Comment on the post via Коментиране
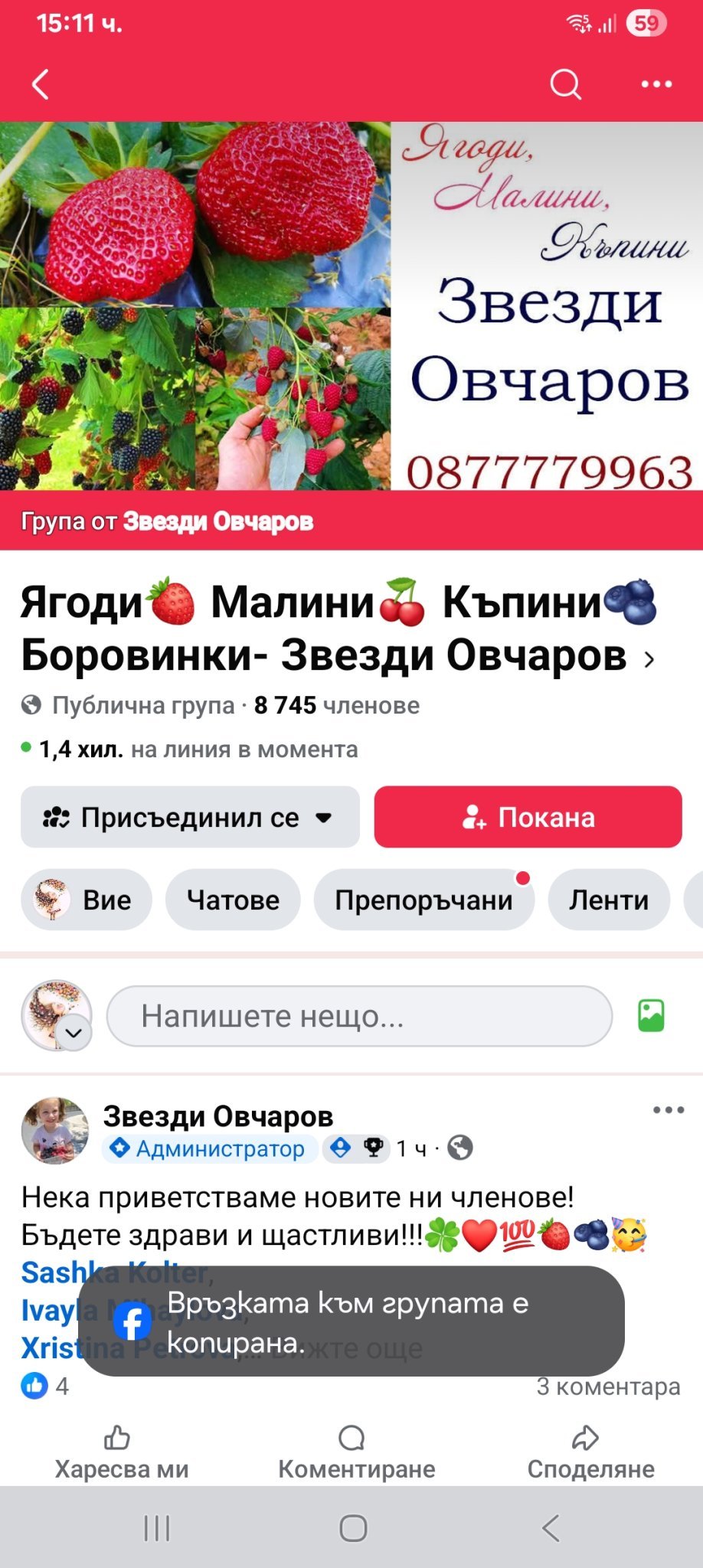This screenshot has height=1568, width=703. pos(355,1452)
